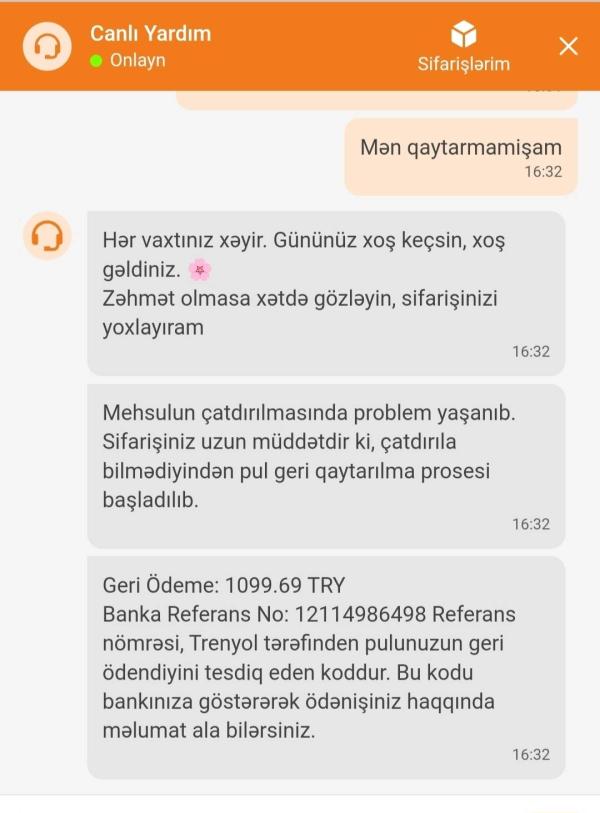The width and height of the screenshot is (600, 813).
Task: Open Sifarişlərim orders shortcut
Action: [464, 47]
